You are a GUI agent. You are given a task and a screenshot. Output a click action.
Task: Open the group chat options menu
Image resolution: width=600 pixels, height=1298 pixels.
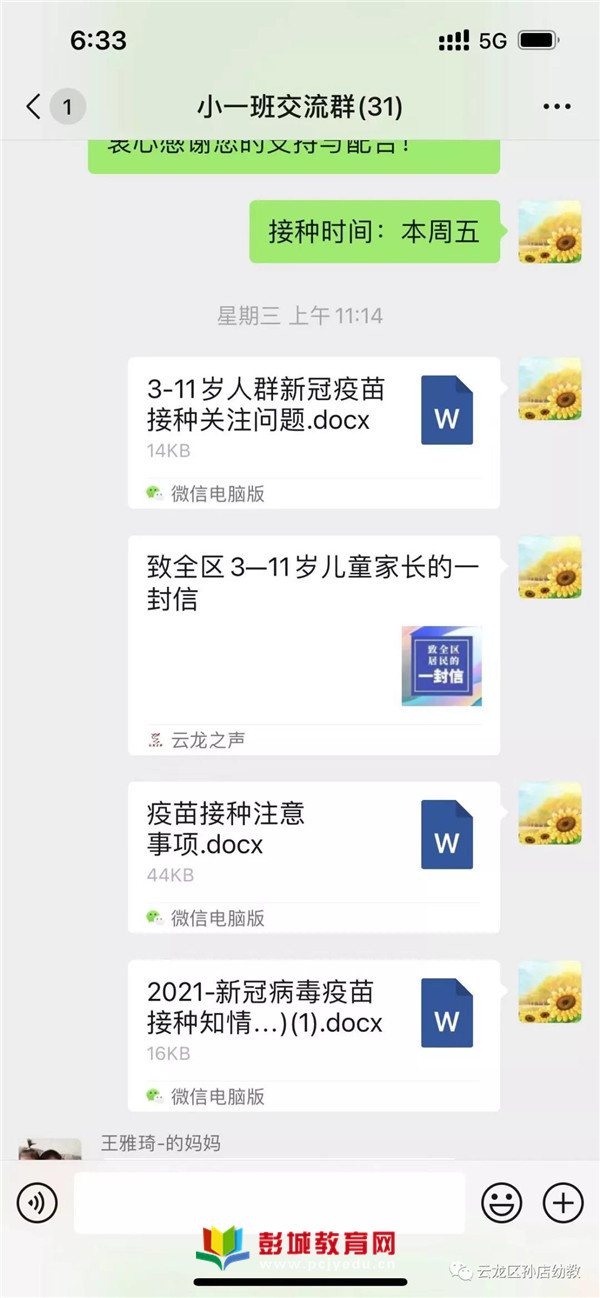point(556,107)
